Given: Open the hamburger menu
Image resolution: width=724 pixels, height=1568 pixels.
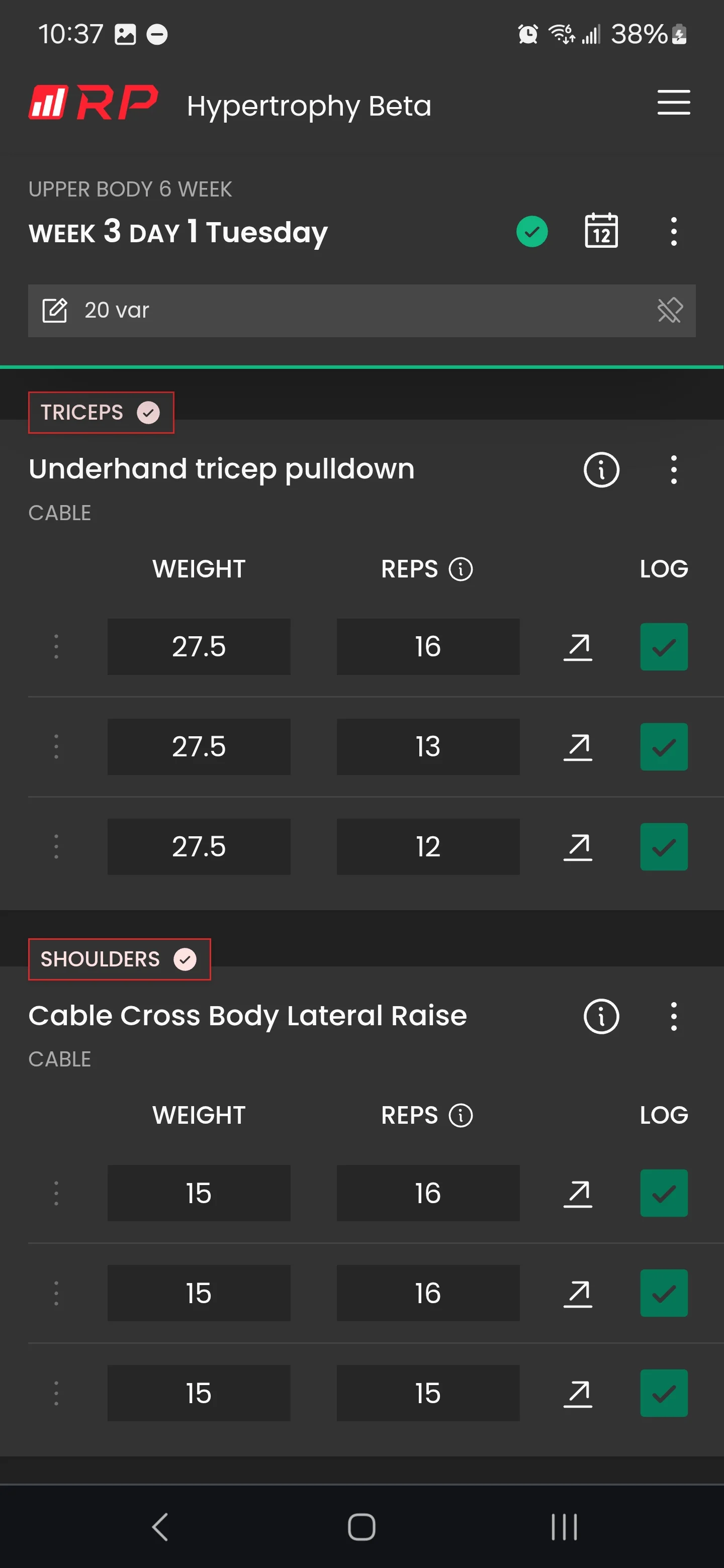Looking at the screenshot, I should point(673,102).
